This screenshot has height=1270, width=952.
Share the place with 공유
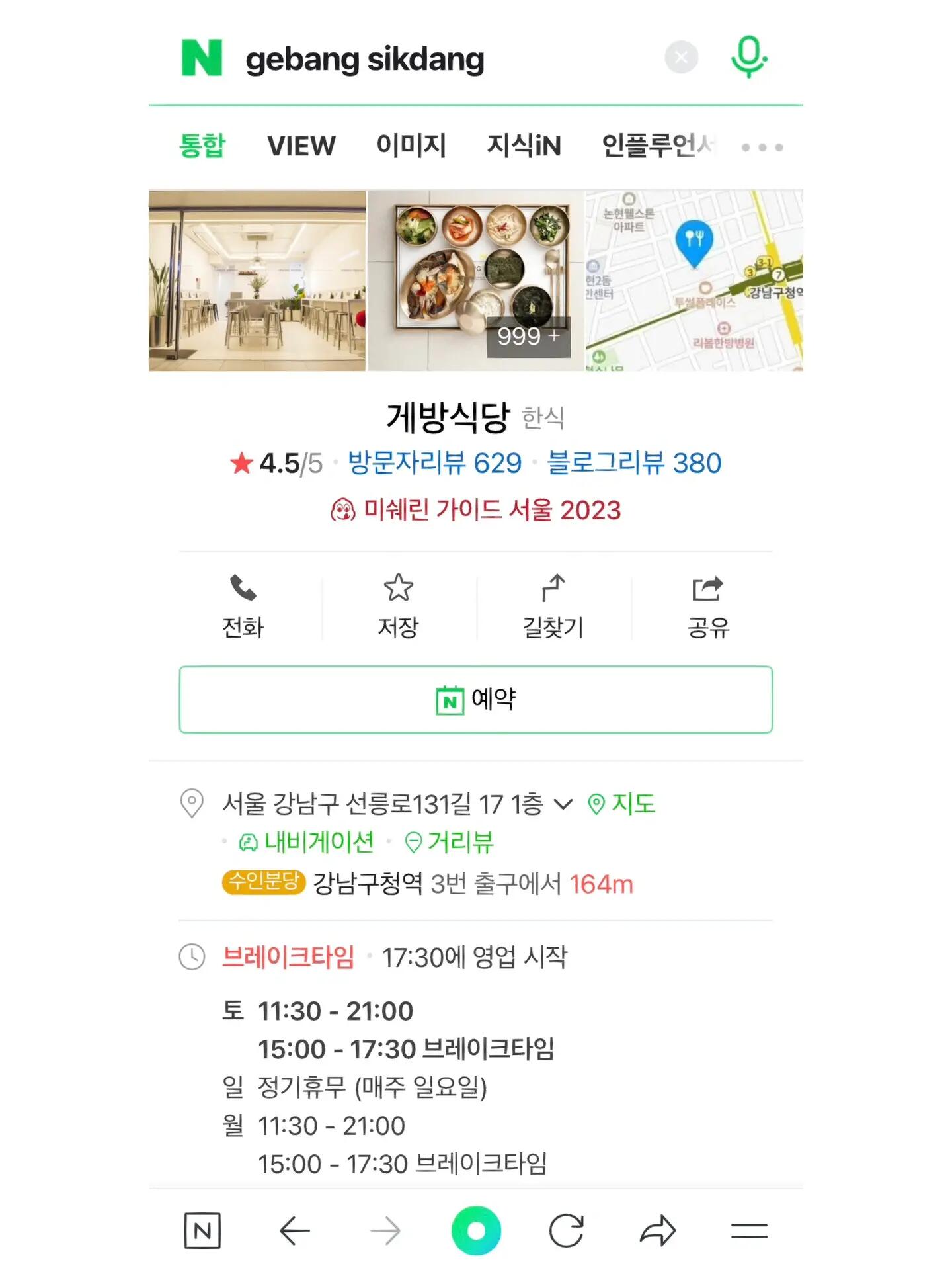(x=708, y=607)
